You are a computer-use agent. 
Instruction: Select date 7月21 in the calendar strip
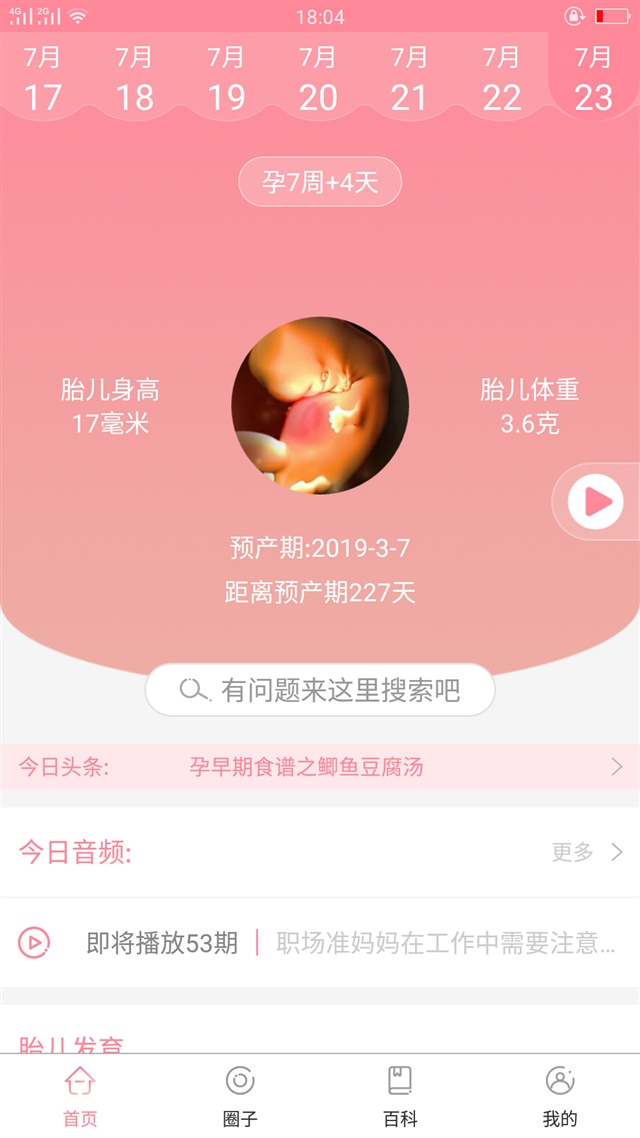tap(409, 78)
